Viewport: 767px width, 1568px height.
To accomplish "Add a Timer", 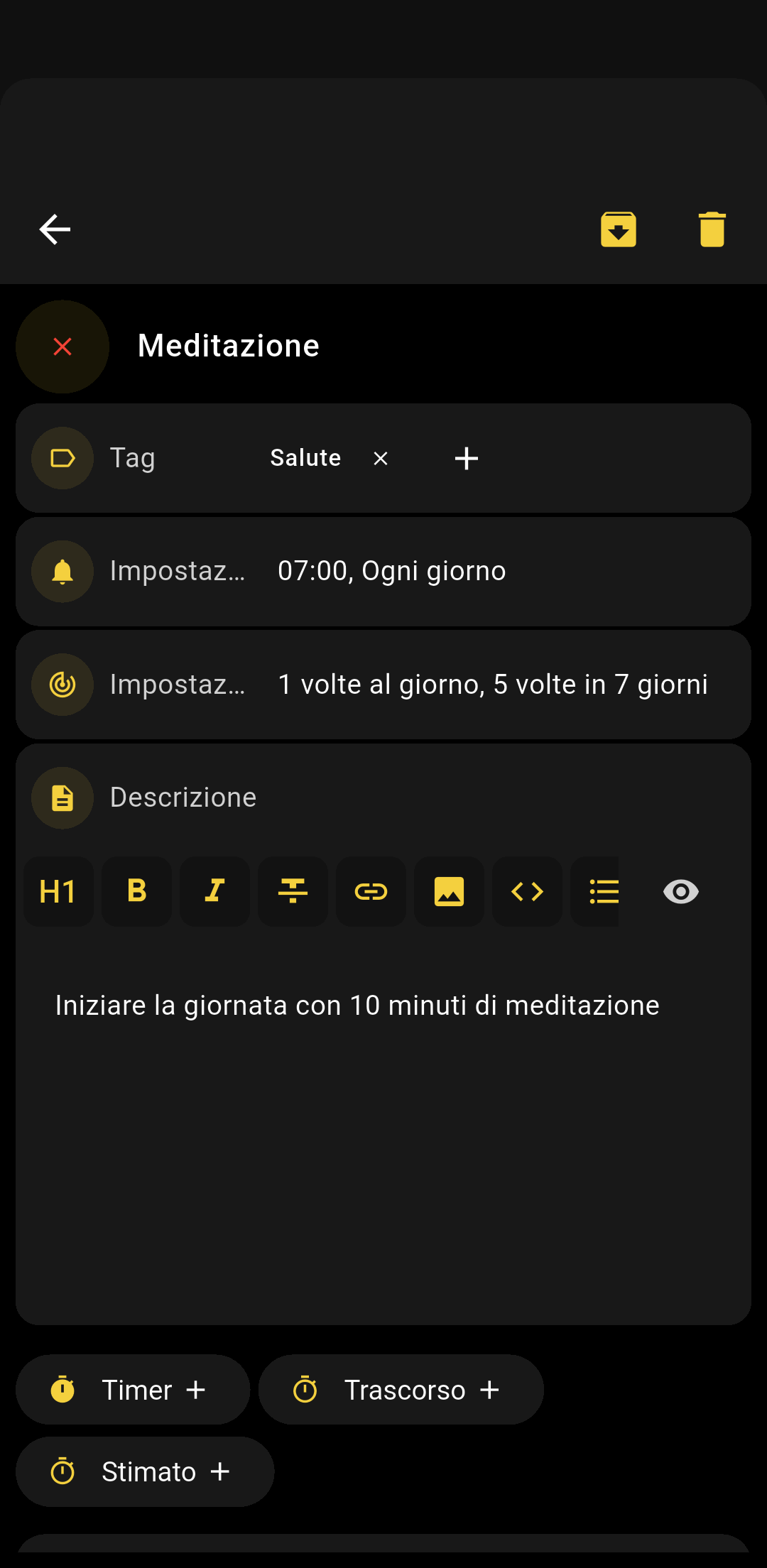I will coord(133,1390).
